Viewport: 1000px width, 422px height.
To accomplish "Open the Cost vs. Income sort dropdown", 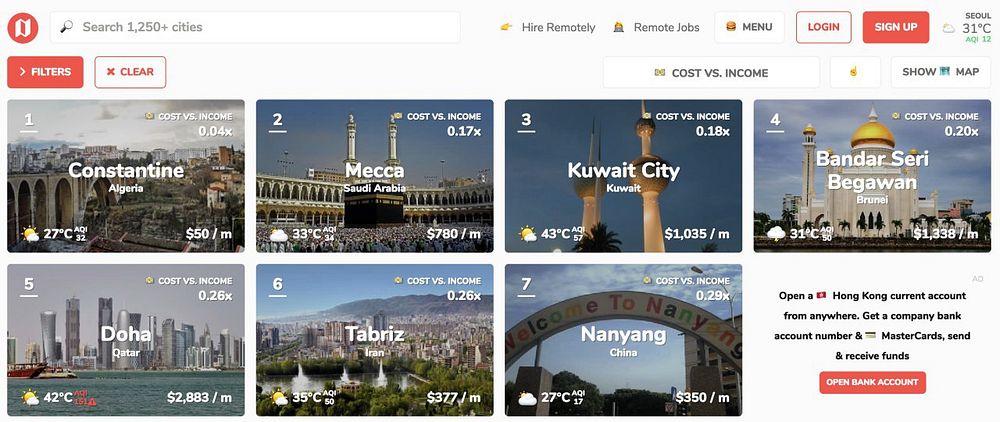I will (x=710, y=72).
